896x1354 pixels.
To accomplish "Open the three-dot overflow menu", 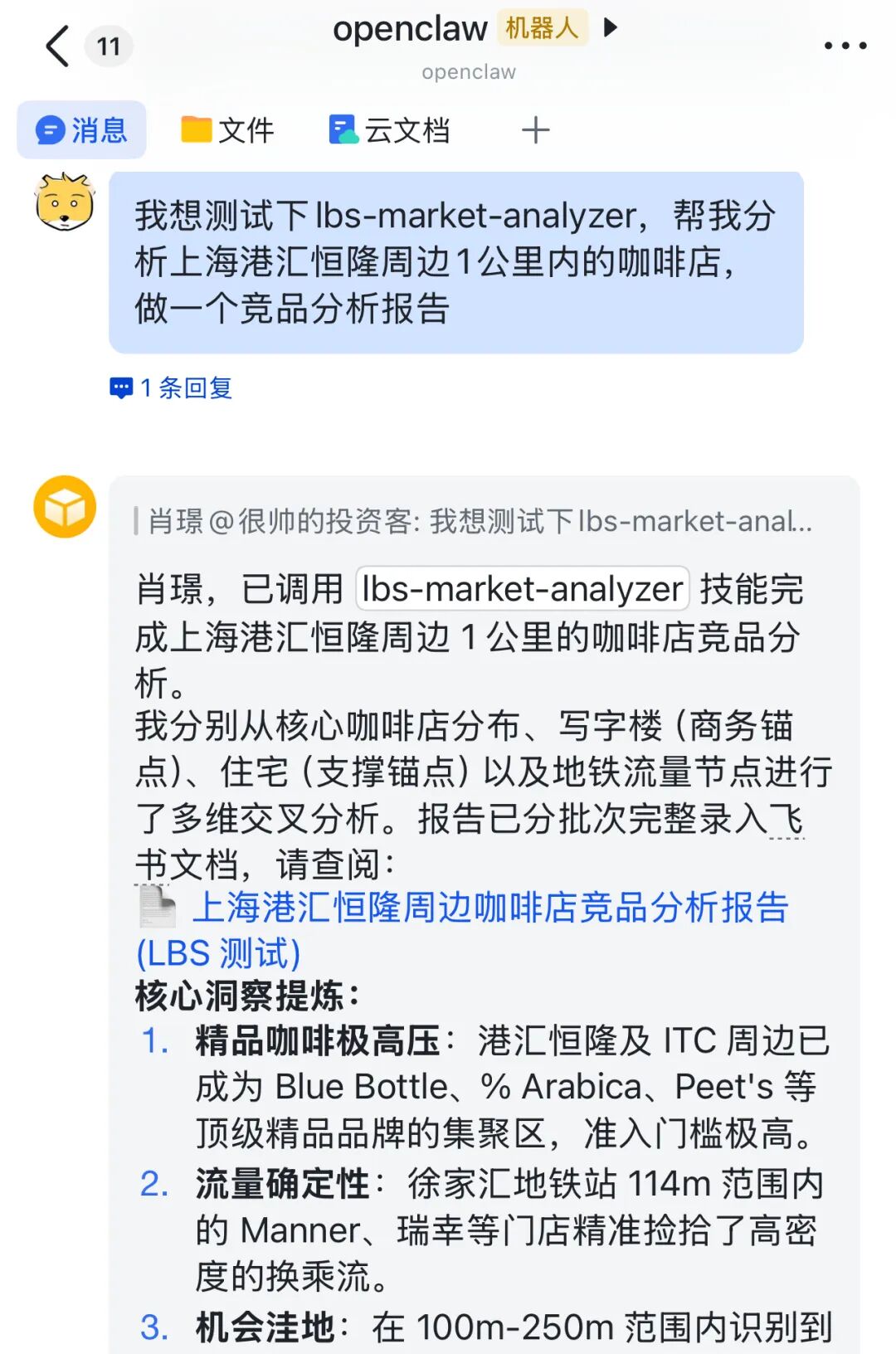I will (x=845, y=46).
